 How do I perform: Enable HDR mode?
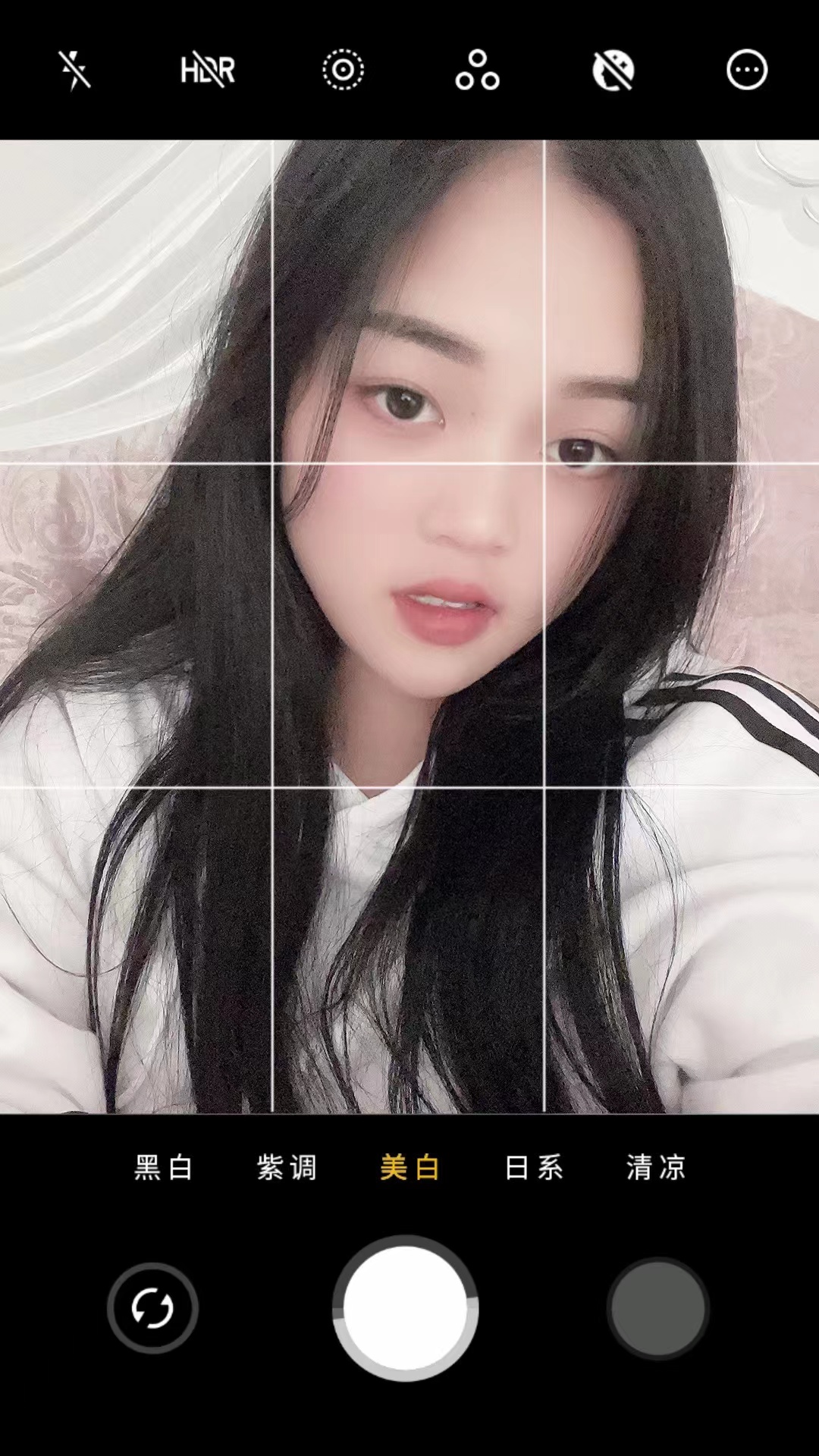(208, 71)
